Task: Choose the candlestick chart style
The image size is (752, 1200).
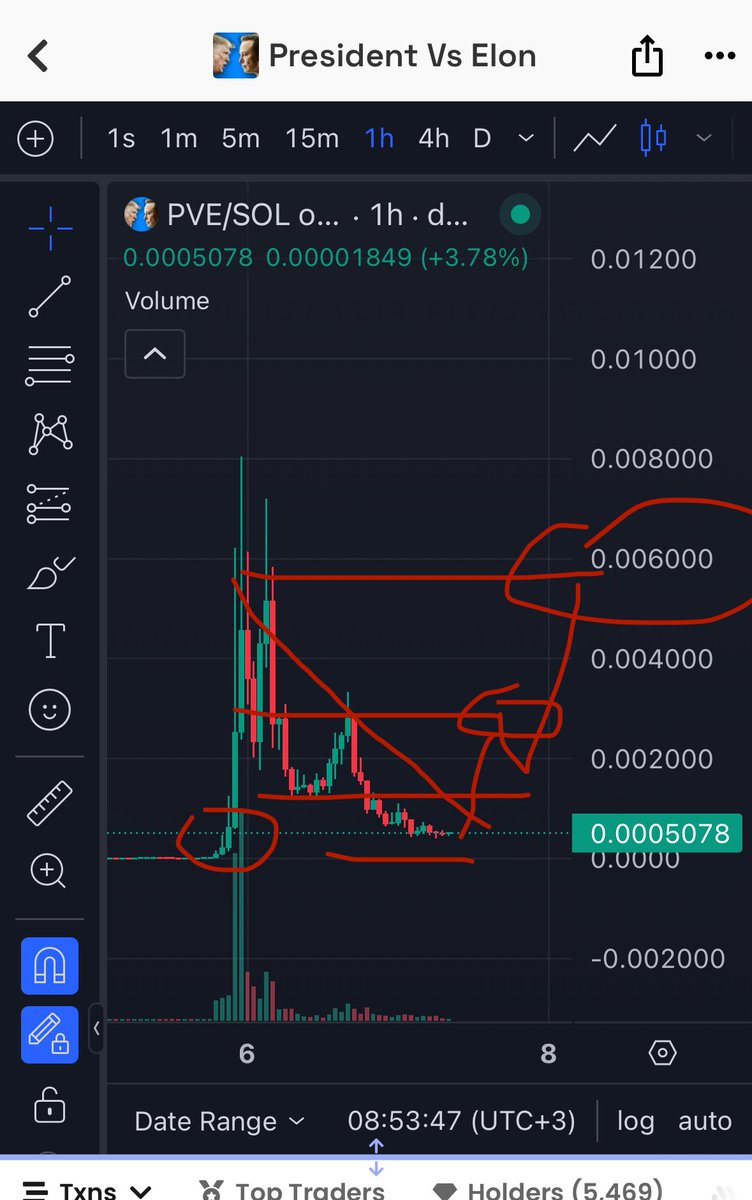Action: click(x=653, y=138)
